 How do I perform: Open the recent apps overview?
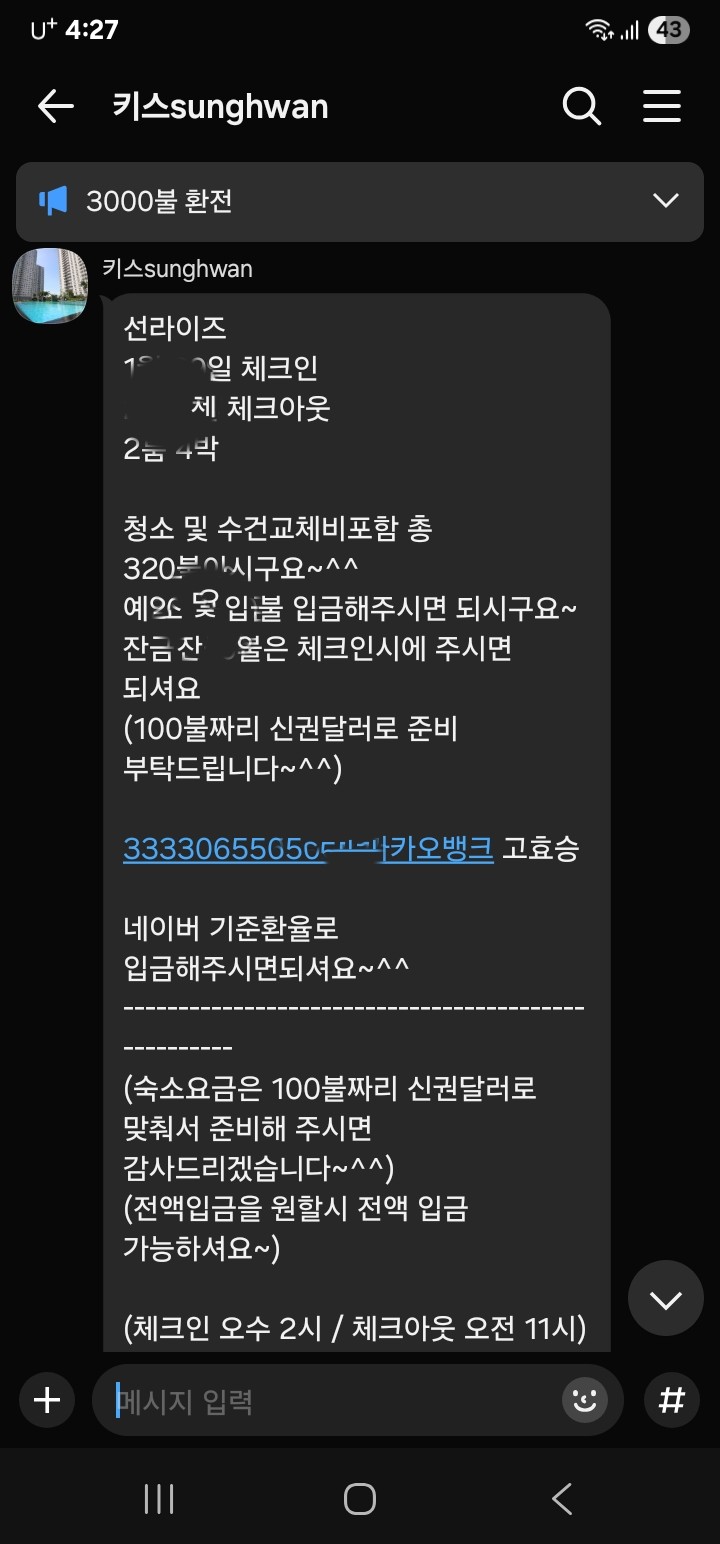point(159,1499)
